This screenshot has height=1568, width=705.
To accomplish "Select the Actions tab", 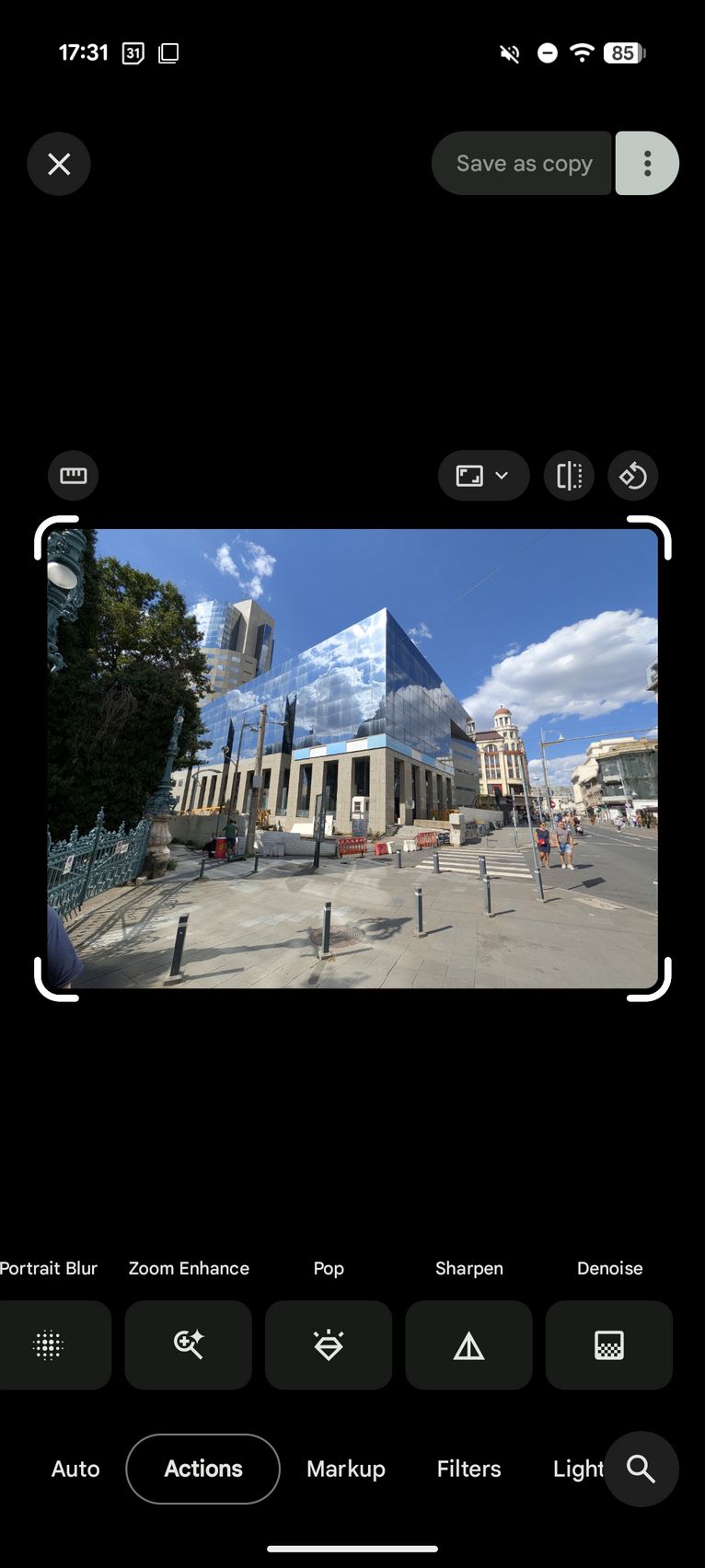I will (x=202, y=1469).
